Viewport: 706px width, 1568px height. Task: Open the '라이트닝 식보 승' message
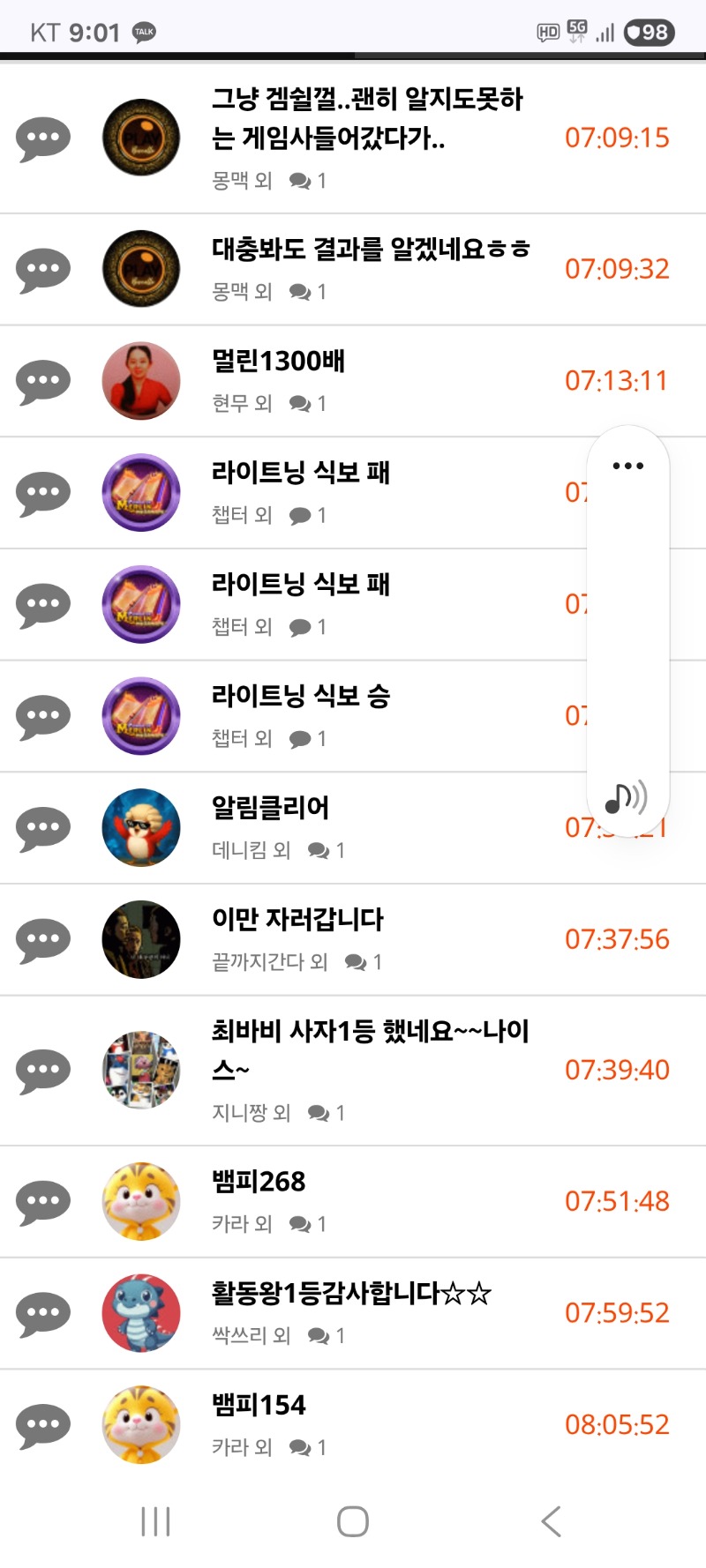click(x=300, y=697)
